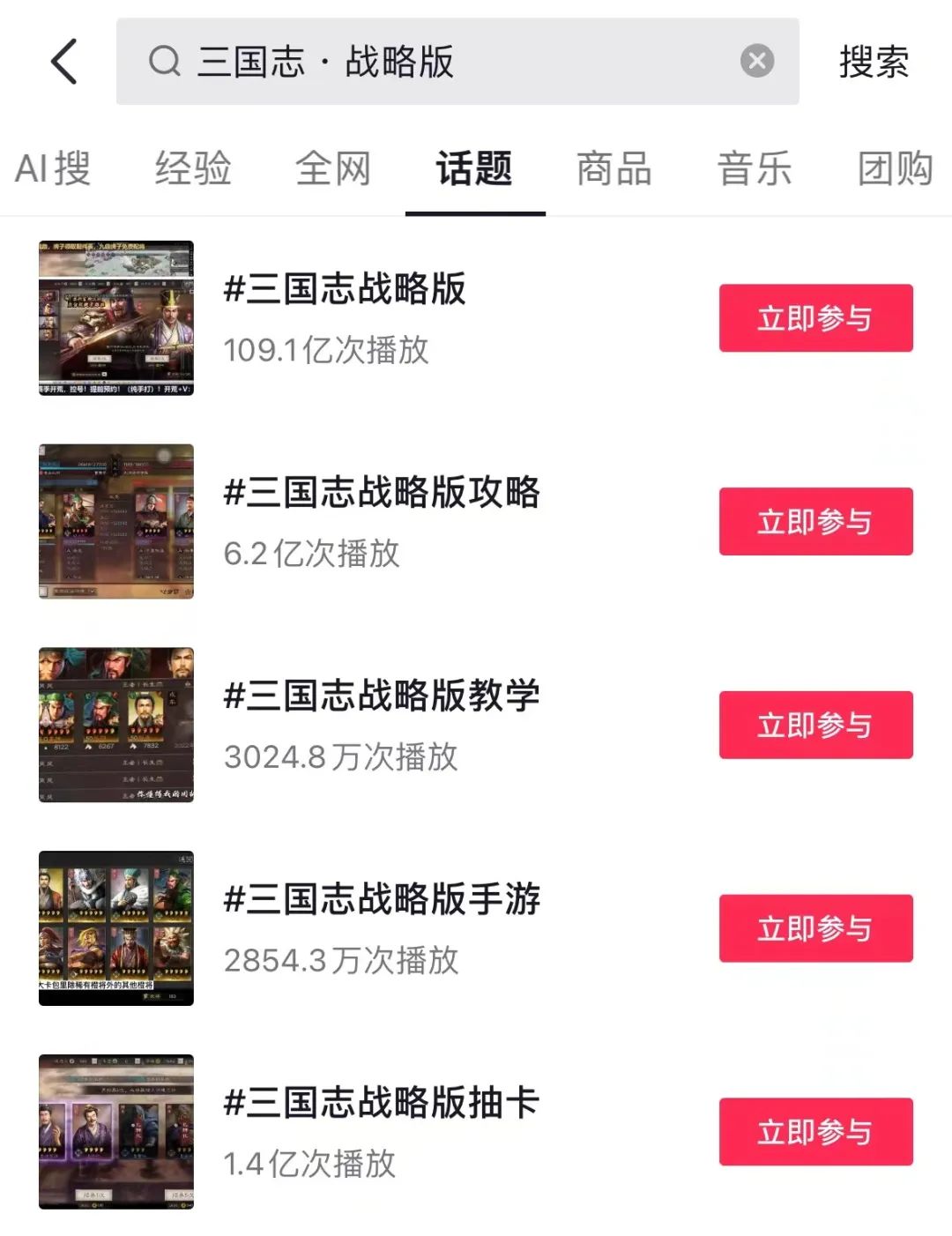
Task: Switch to the AI搜 tab
Action: pyautogui.click(x=53, y=168)
